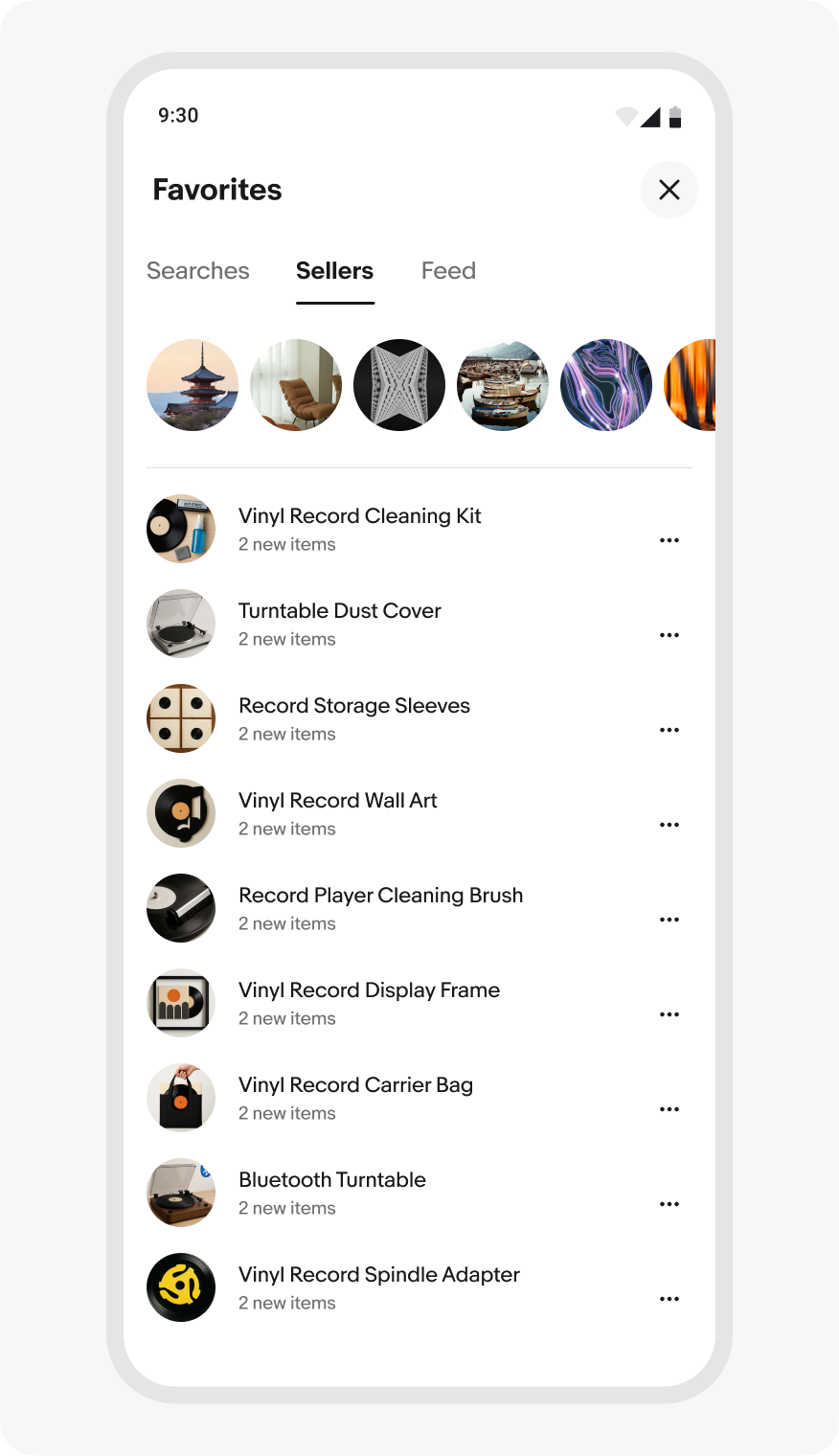View 2 new items for Record Storage Sleeves

tap(286, 734)
